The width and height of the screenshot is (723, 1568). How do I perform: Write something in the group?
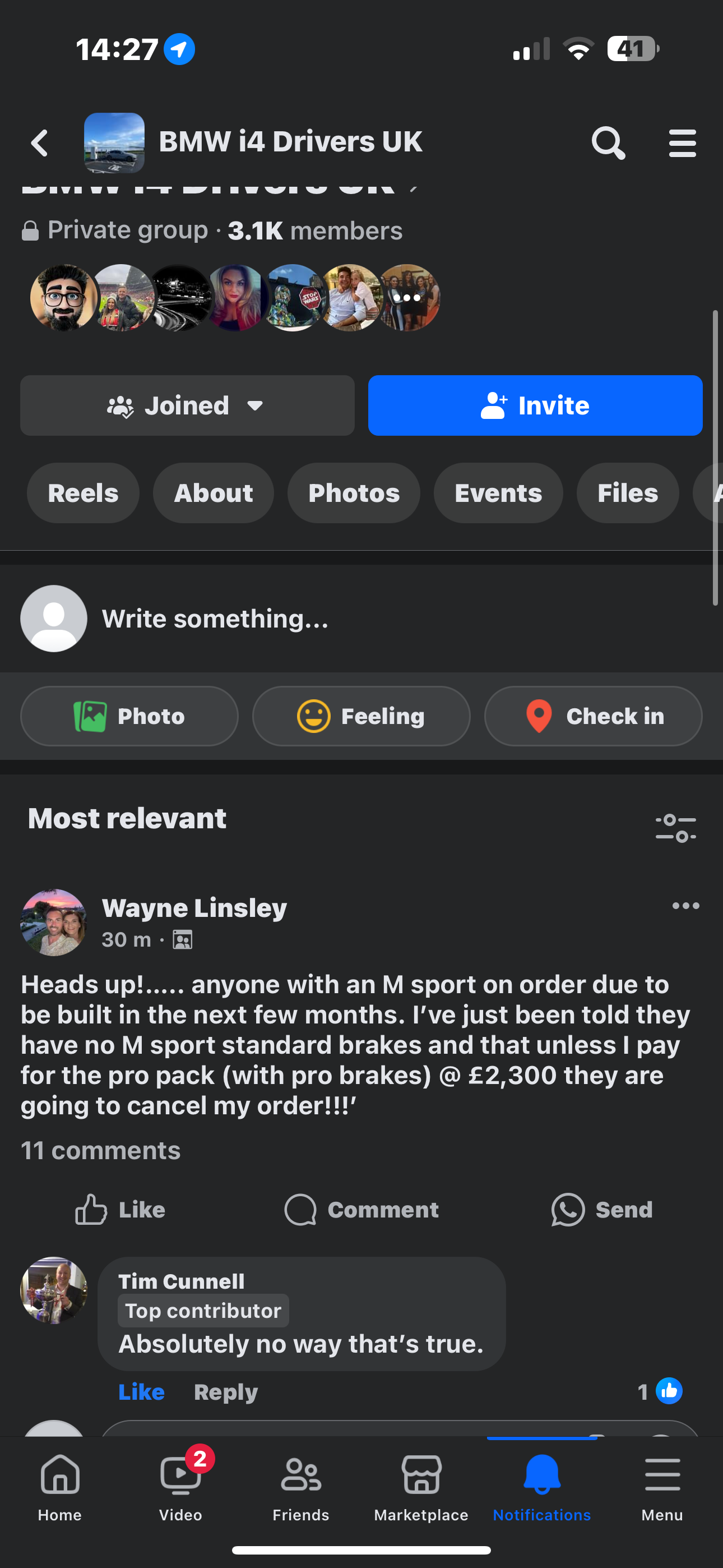point(215,619)
